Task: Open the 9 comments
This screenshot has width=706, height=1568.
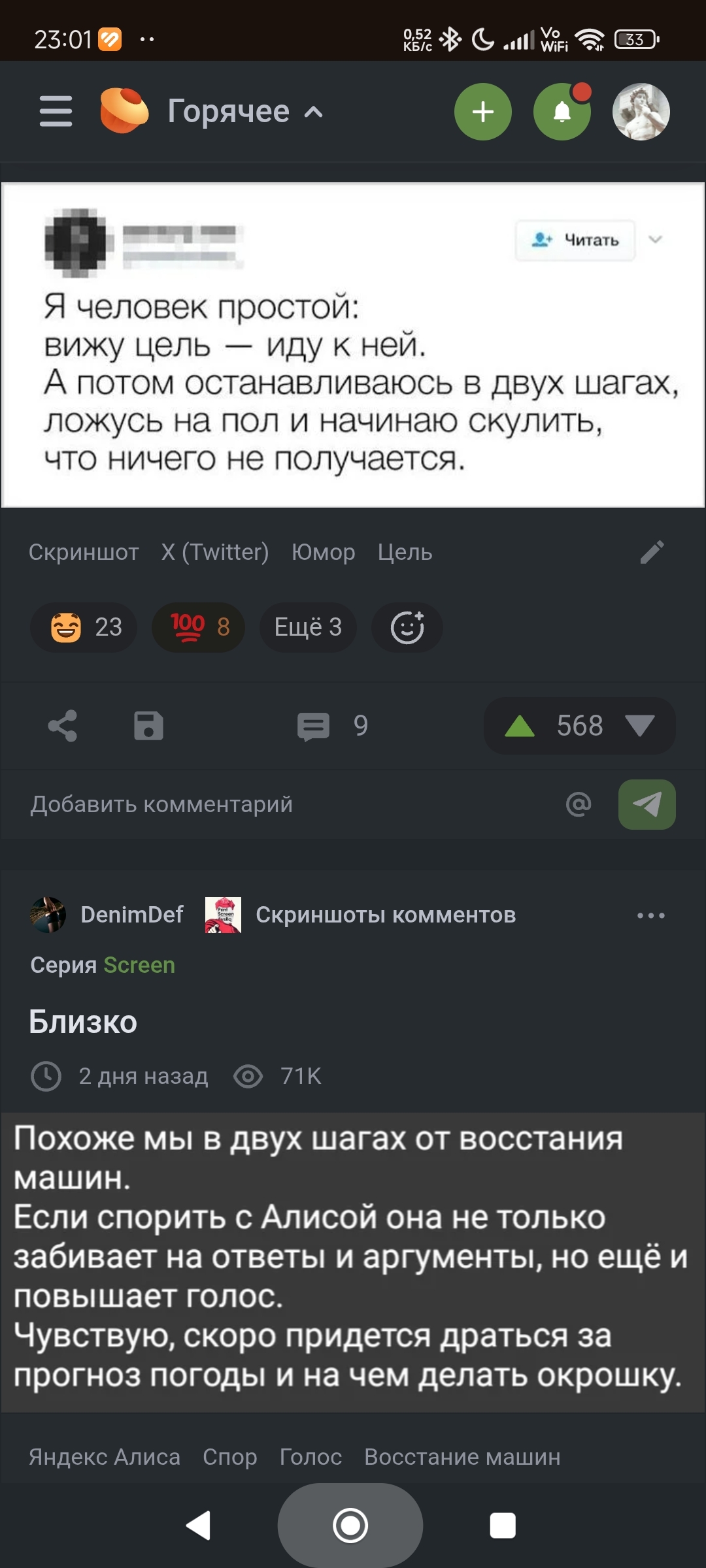Action: (x=332, y=726)
